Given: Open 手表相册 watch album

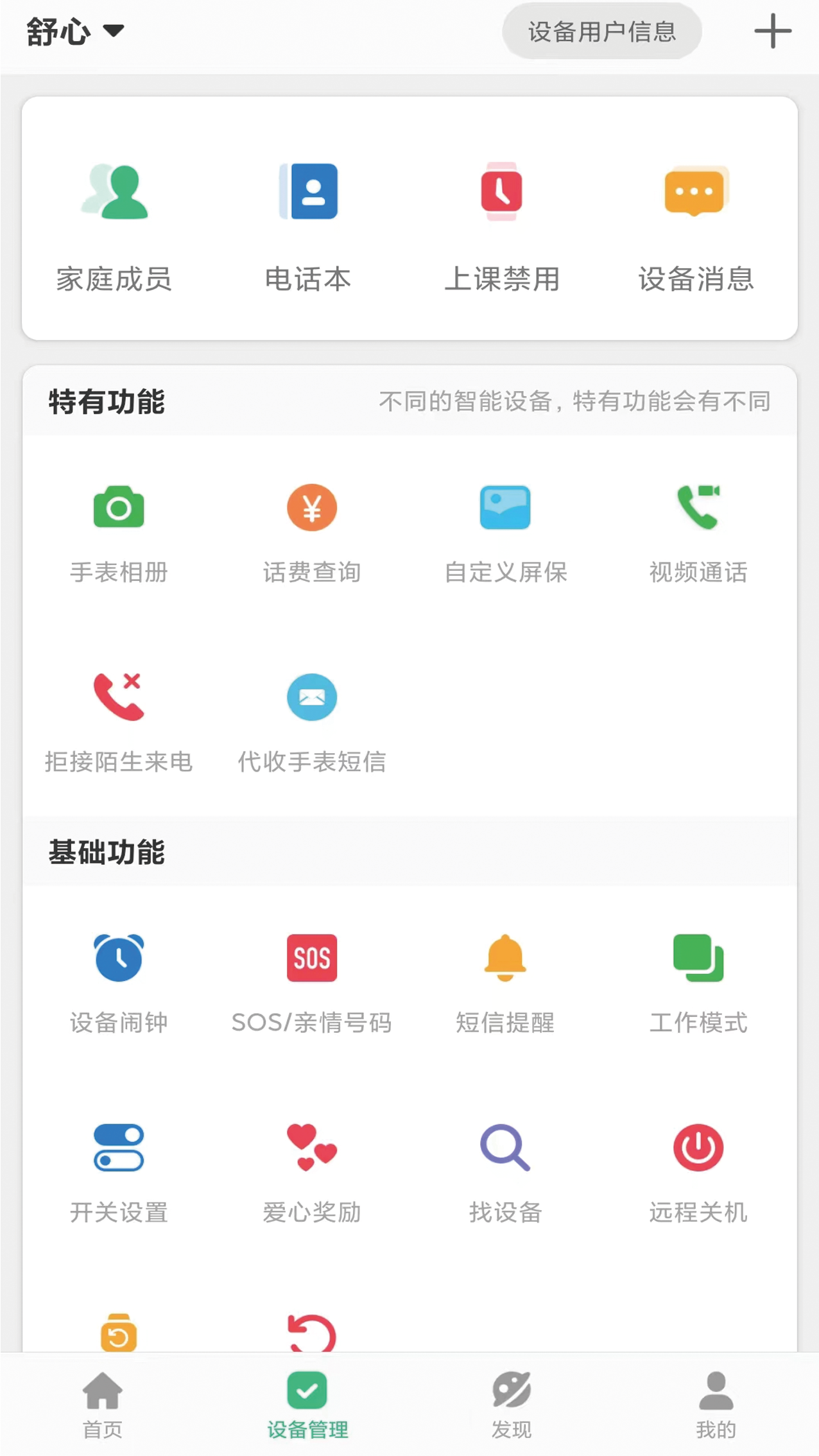Looking at the screenshot, I should 119,532.
